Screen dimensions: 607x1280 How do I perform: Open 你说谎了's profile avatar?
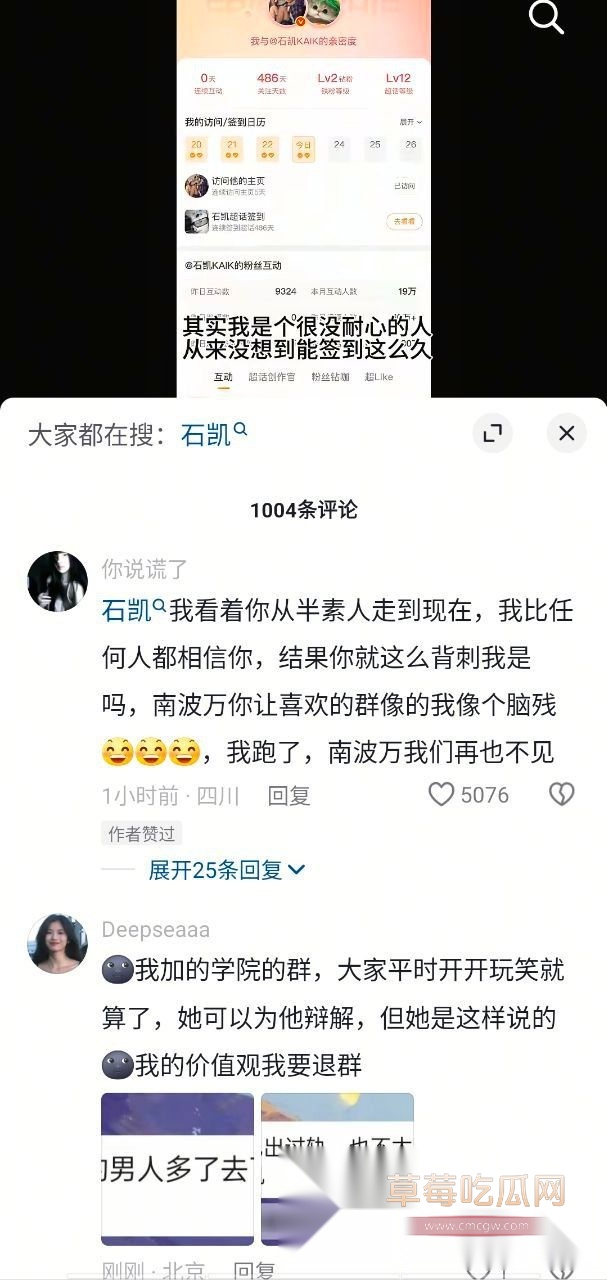pyautogui.click(x=57, y=580)
